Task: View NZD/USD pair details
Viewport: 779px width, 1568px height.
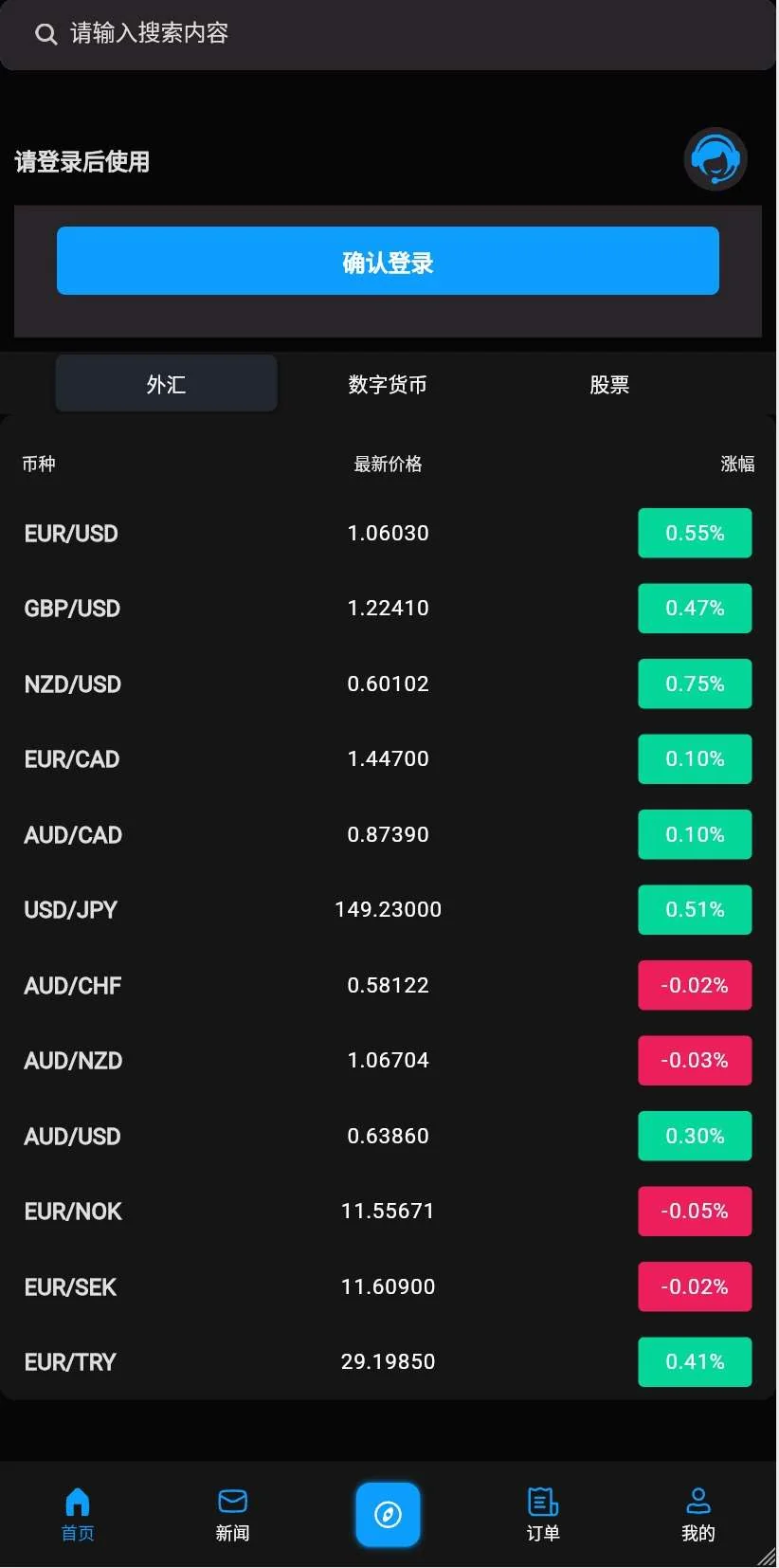Action: [388, 684]
